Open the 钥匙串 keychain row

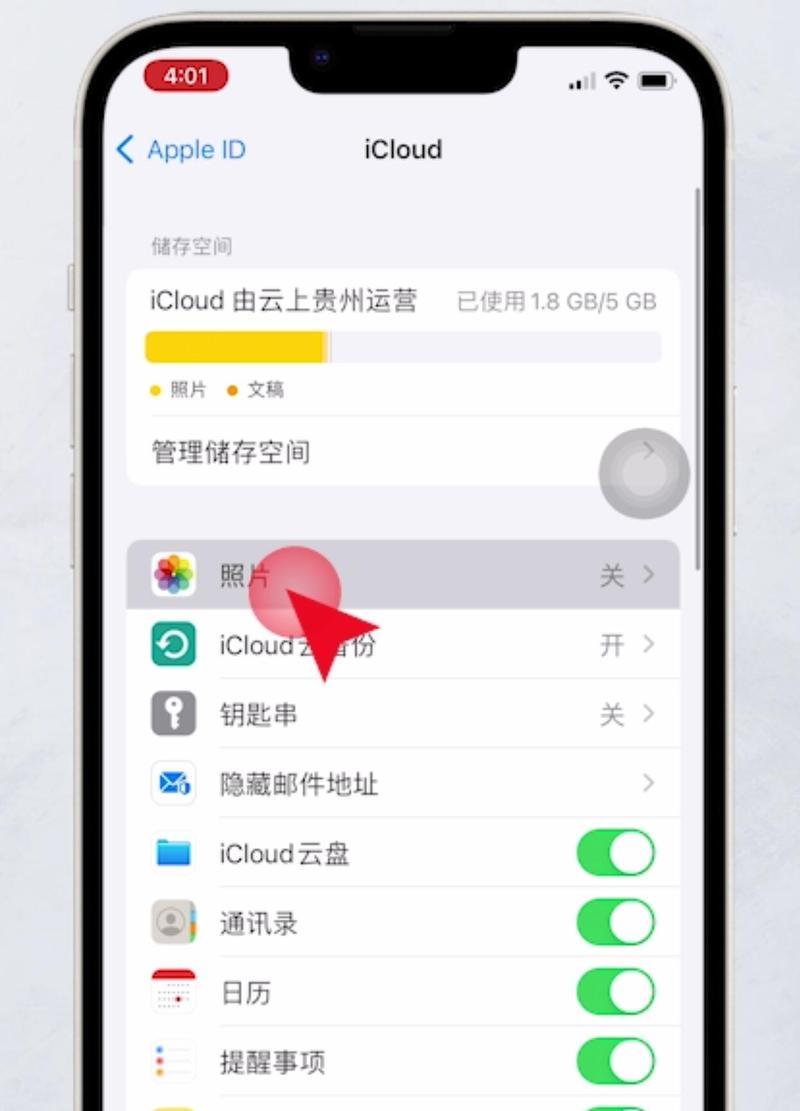pyautogui.click(x=402, y=714)
